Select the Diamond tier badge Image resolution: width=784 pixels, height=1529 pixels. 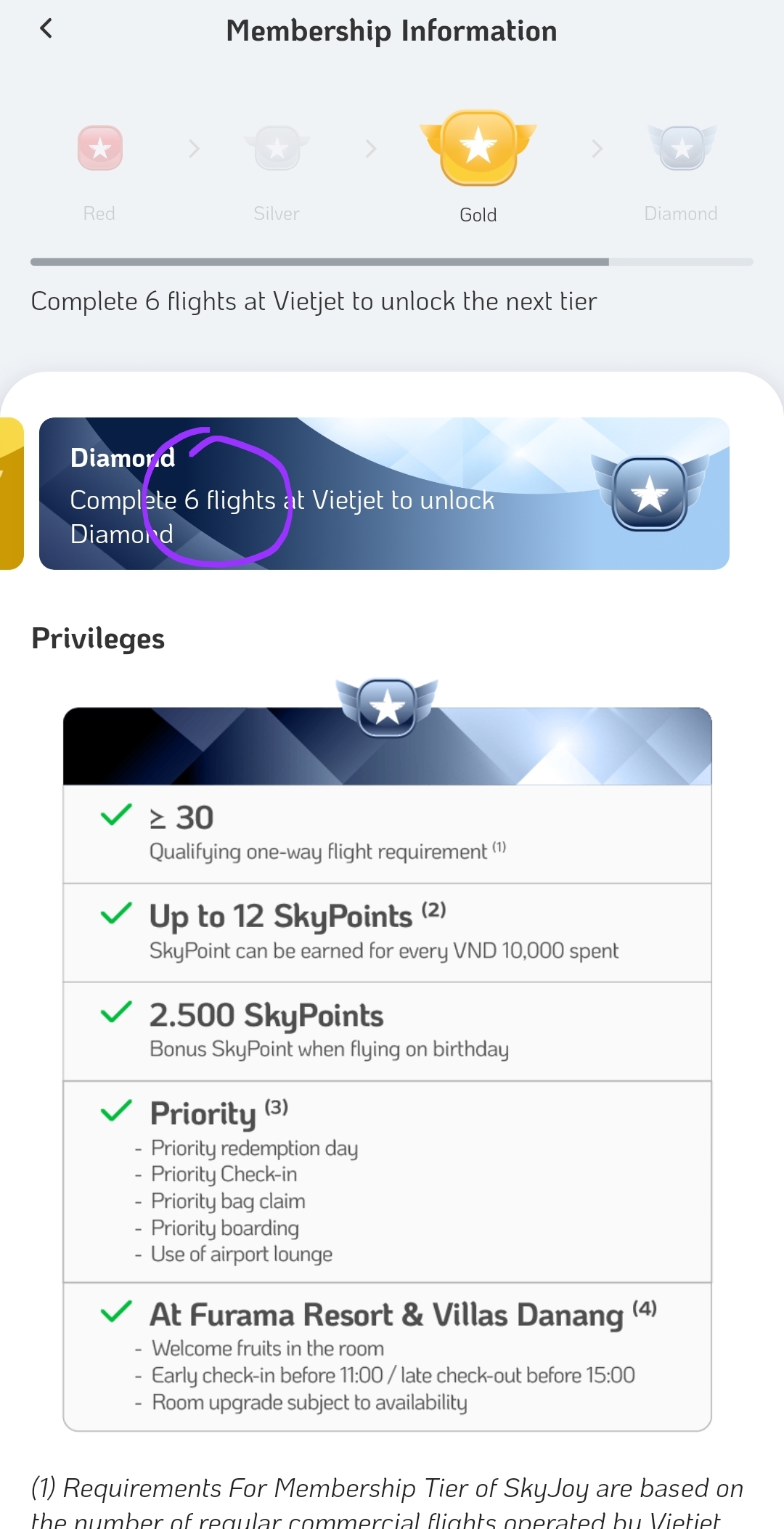(682, 149)
